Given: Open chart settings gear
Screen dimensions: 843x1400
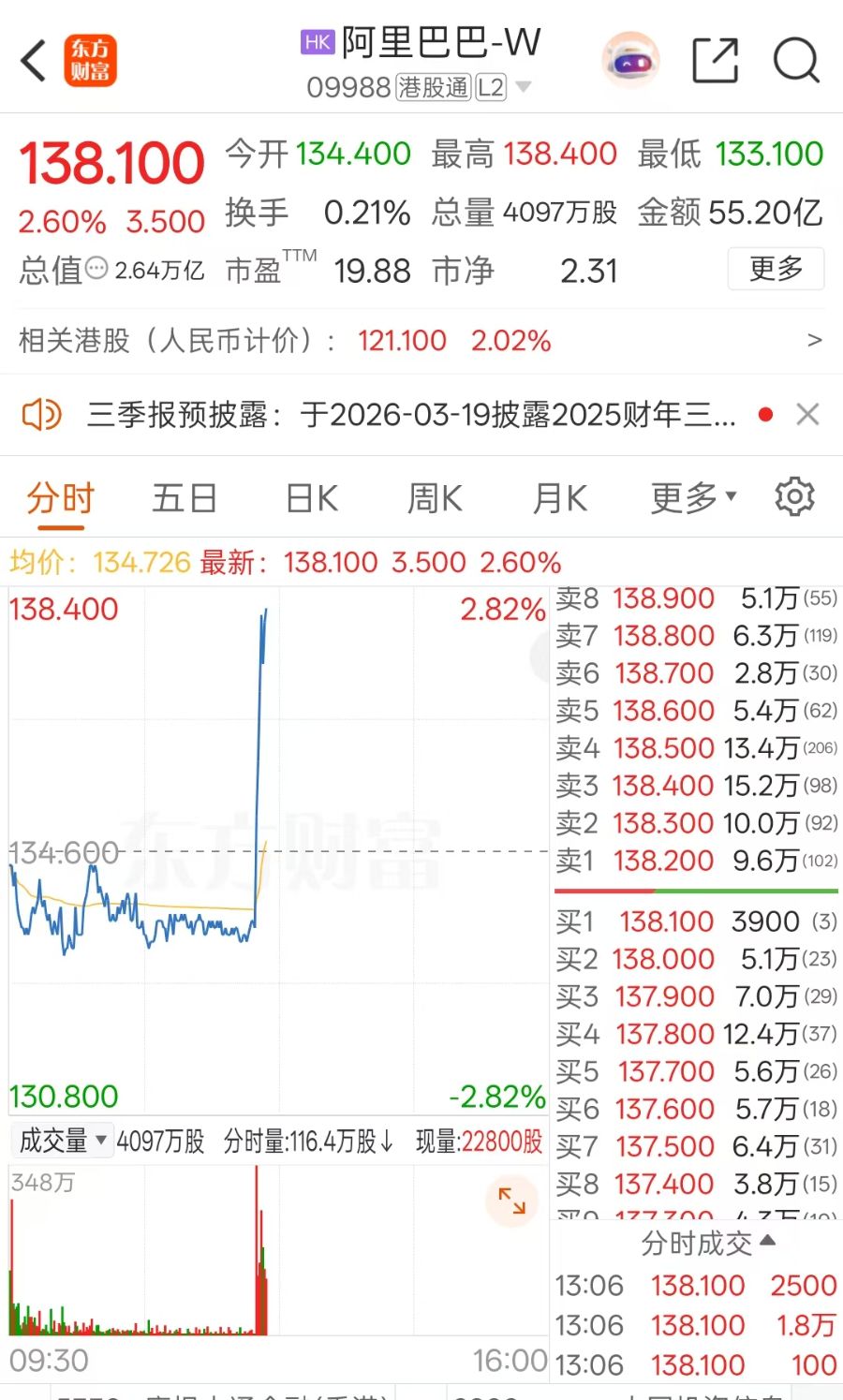Looking at the screenshot, I should click(794, 496).
